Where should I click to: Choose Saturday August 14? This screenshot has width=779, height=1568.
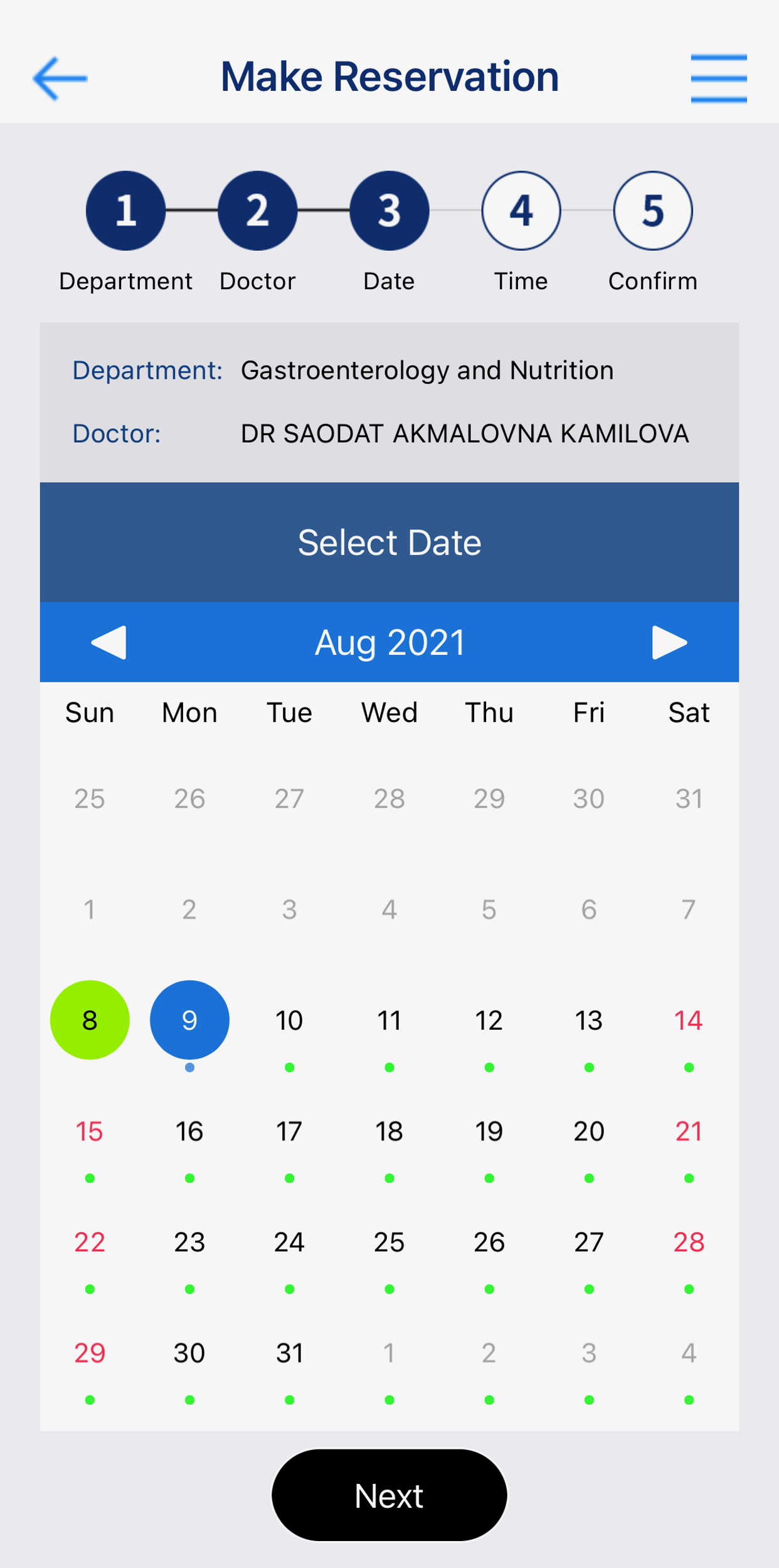[688, 1021]
